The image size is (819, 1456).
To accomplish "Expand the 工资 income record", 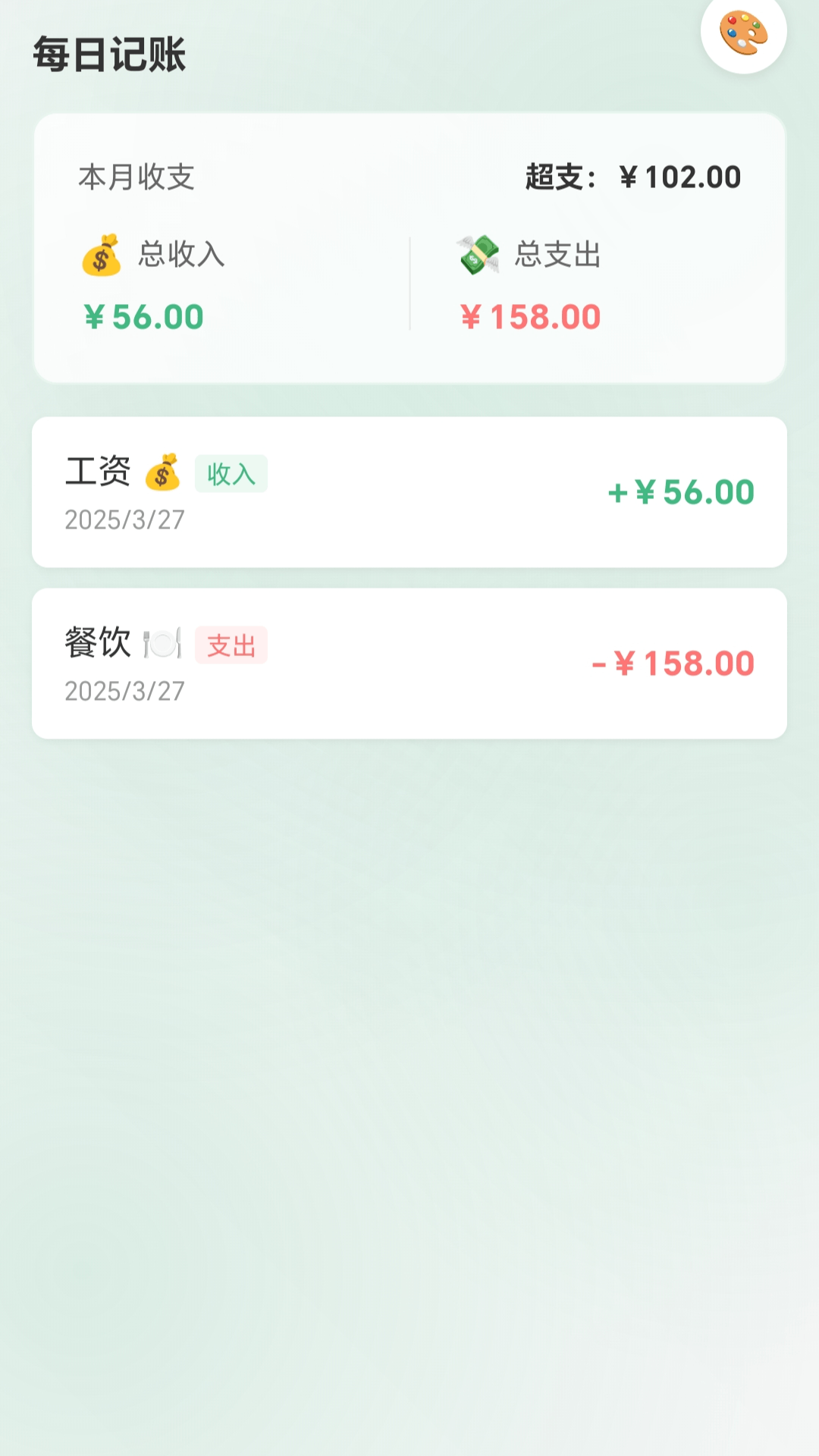I will pyautogui.click(x=409, y=491).
